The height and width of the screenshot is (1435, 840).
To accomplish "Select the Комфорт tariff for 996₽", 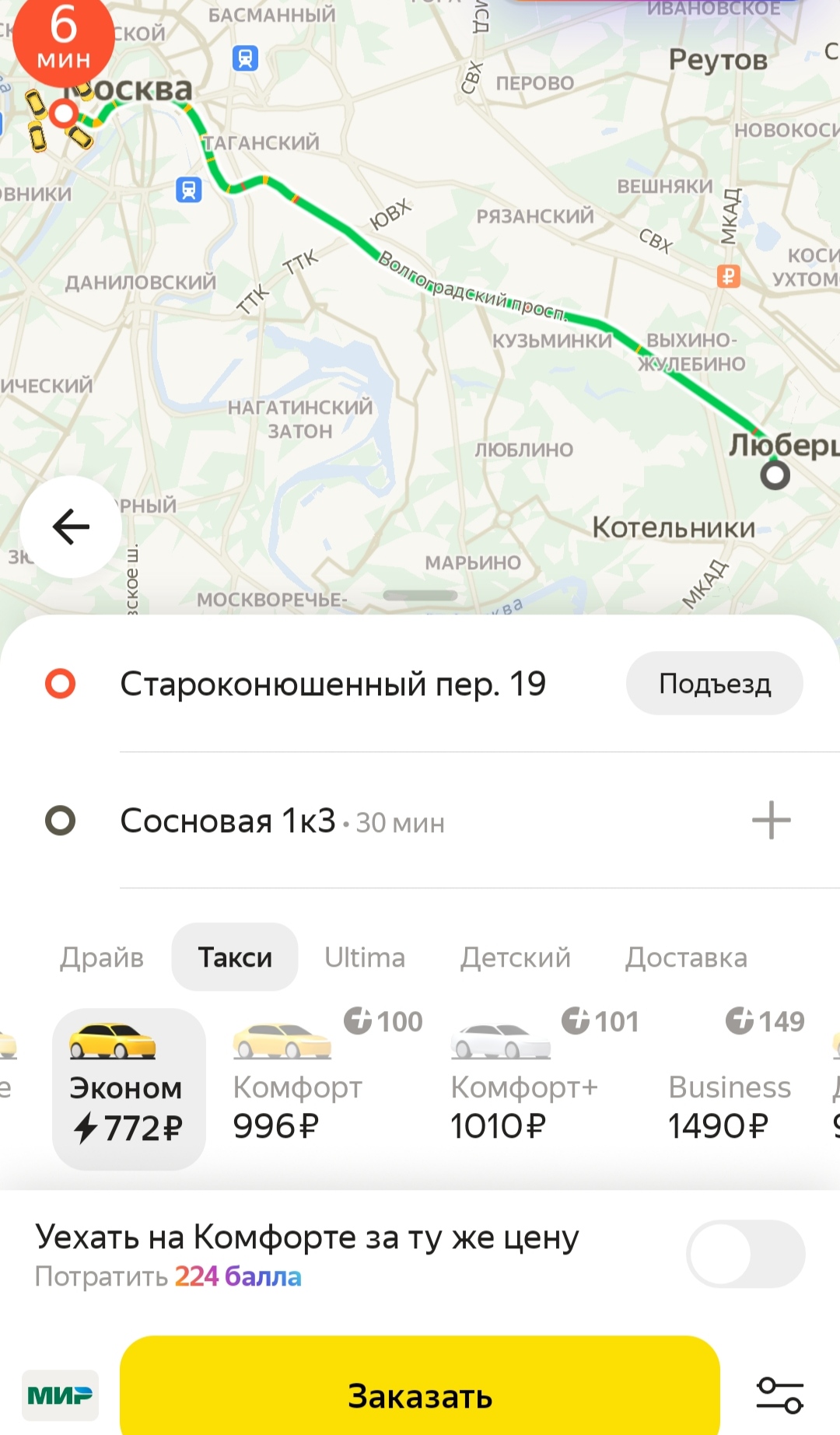I will click(298, 1089).
